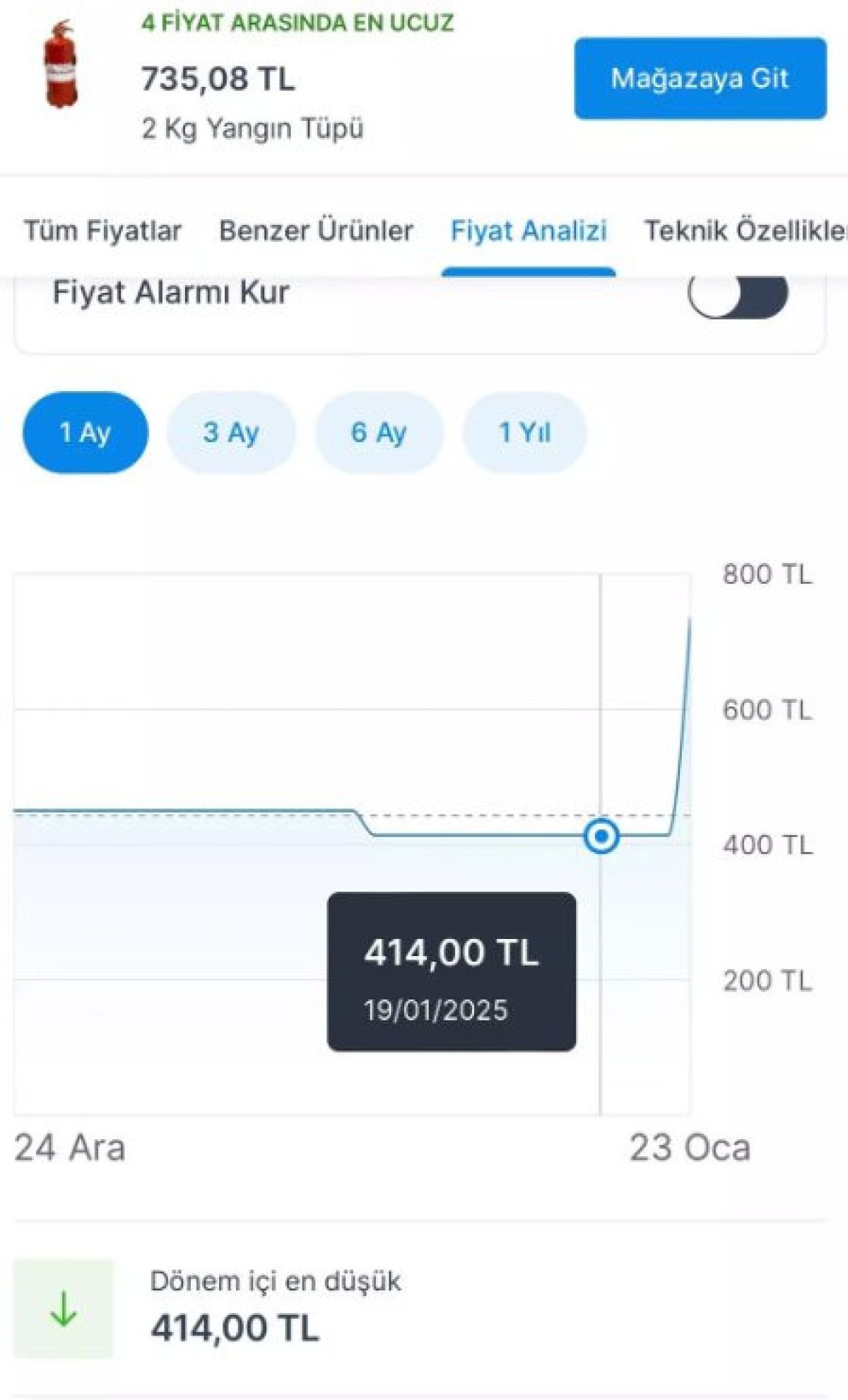Click the 4 FİYAT ARASINDA EN UCUZ label
Screen dimensions: 848x1400
(298, 22)
